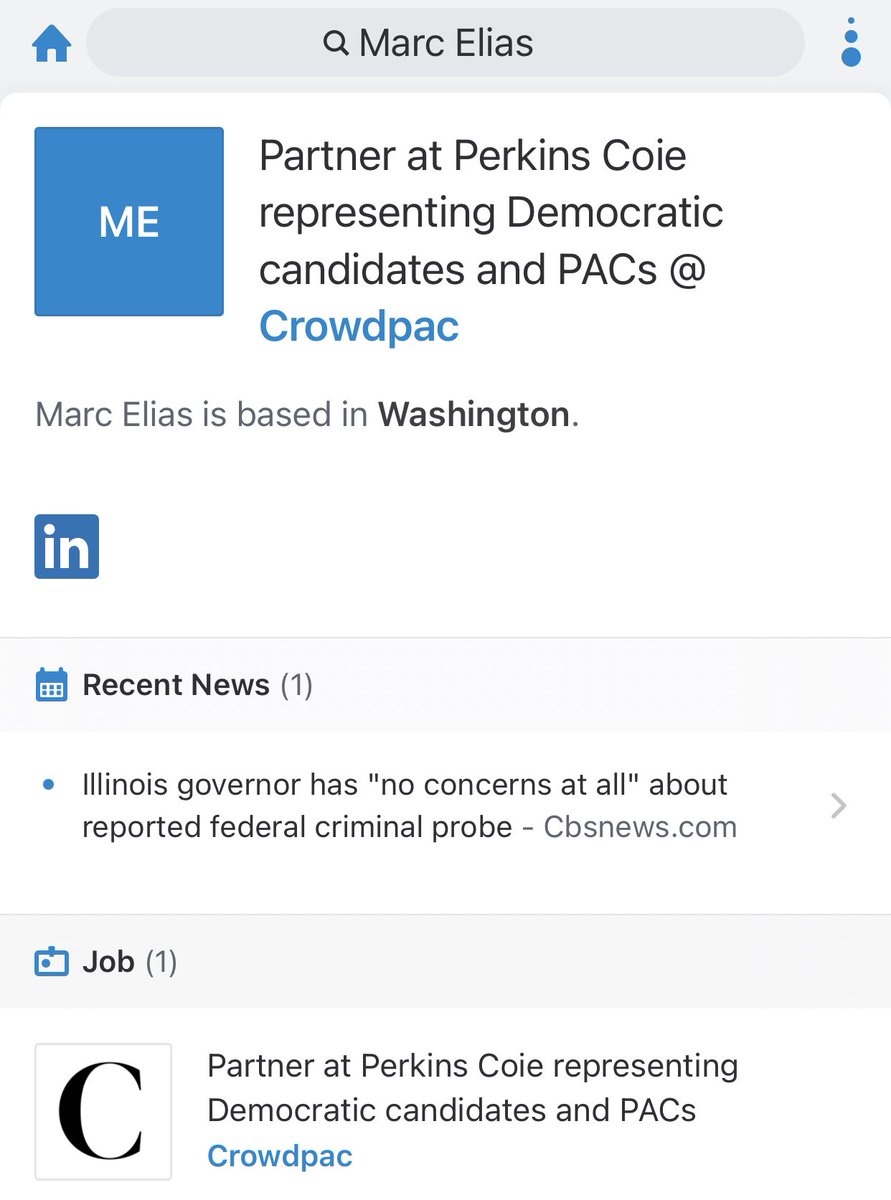
Task: Go to the home screen icon
Action: point(51,44)
